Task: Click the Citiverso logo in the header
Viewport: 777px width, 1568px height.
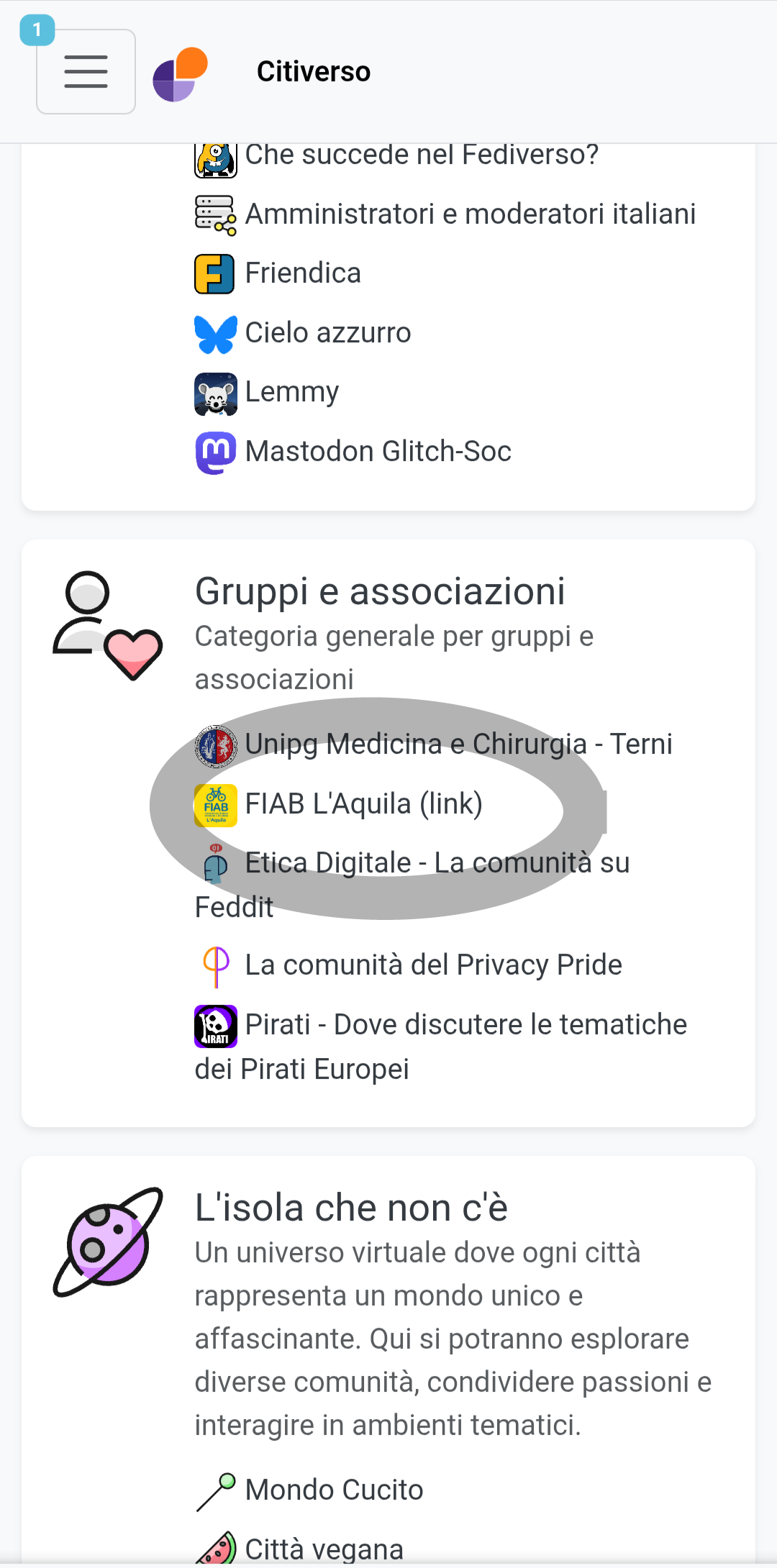Action: coord(181,71)
